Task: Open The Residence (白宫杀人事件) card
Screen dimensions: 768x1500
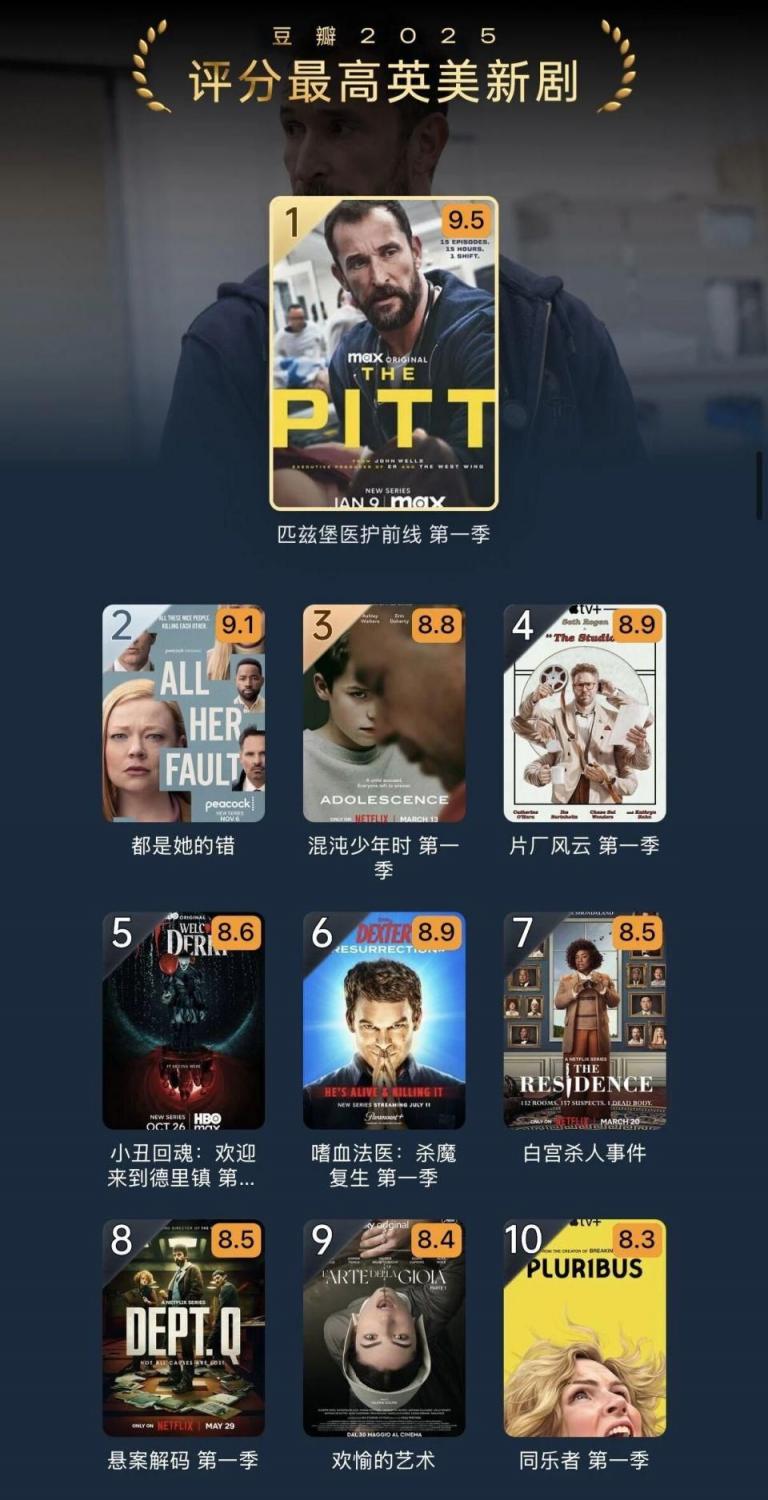Action: [x=585, y=1021]
